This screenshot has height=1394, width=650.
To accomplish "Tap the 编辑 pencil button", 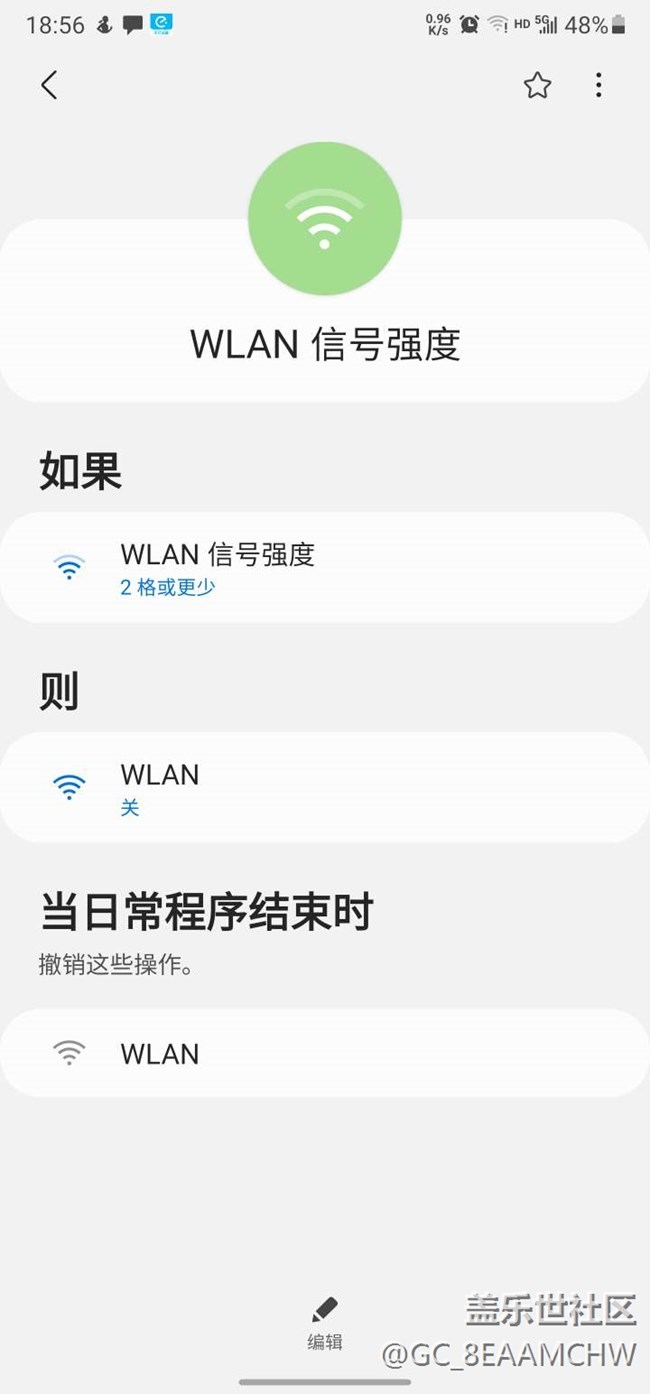I will coord(324,1322).
